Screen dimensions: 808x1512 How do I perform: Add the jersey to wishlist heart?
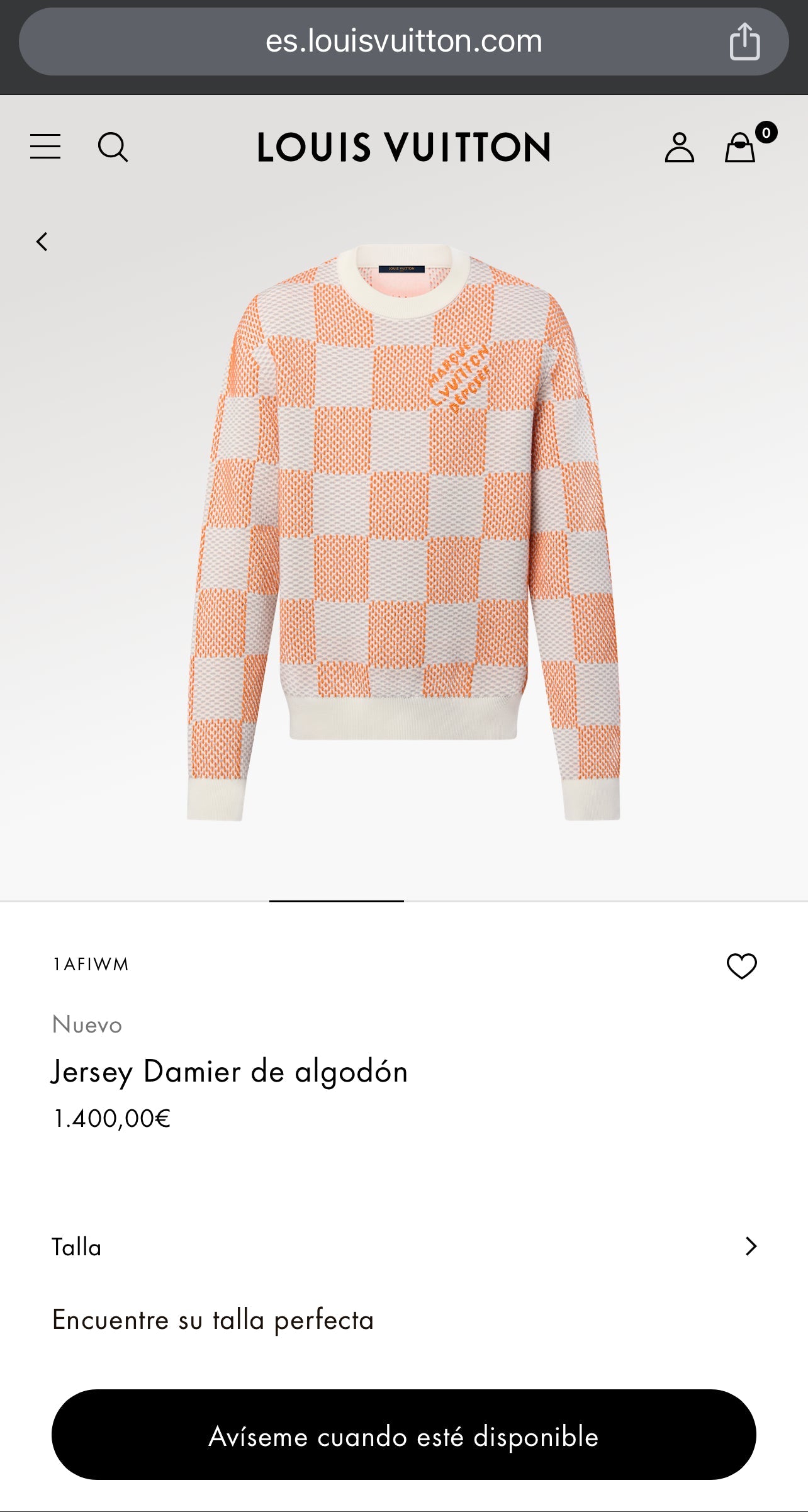point(741,966)
